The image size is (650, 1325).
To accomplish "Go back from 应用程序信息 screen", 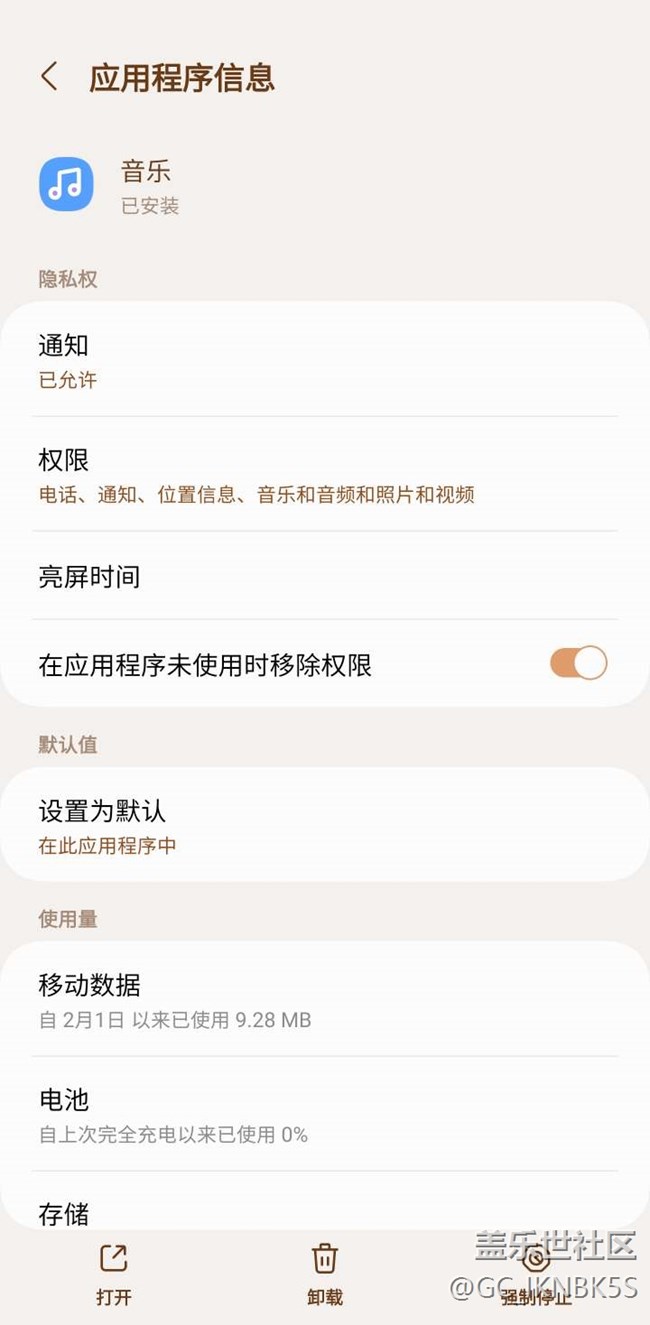I will (x=49, y=77).
